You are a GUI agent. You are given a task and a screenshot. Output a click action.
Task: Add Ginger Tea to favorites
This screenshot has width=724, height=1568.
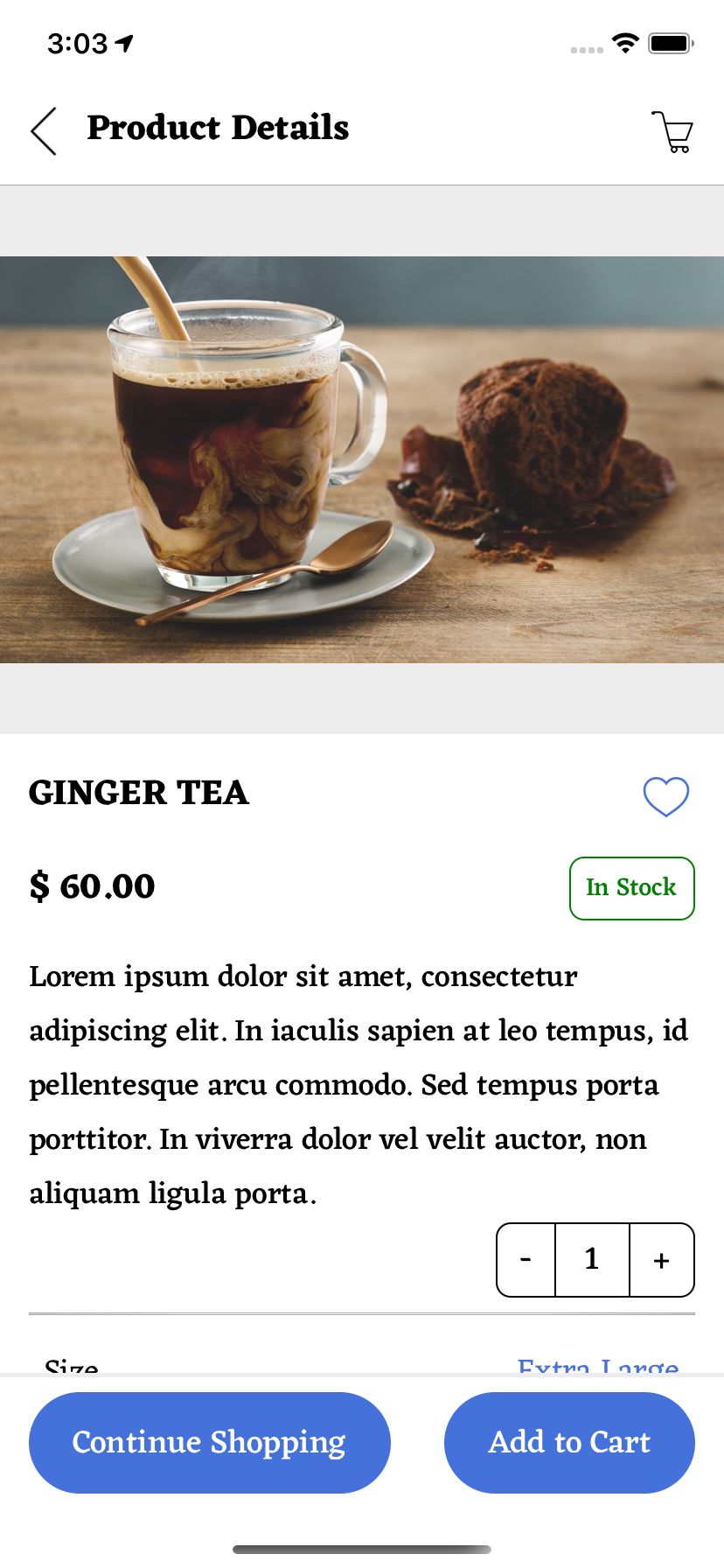pos(666,796)
